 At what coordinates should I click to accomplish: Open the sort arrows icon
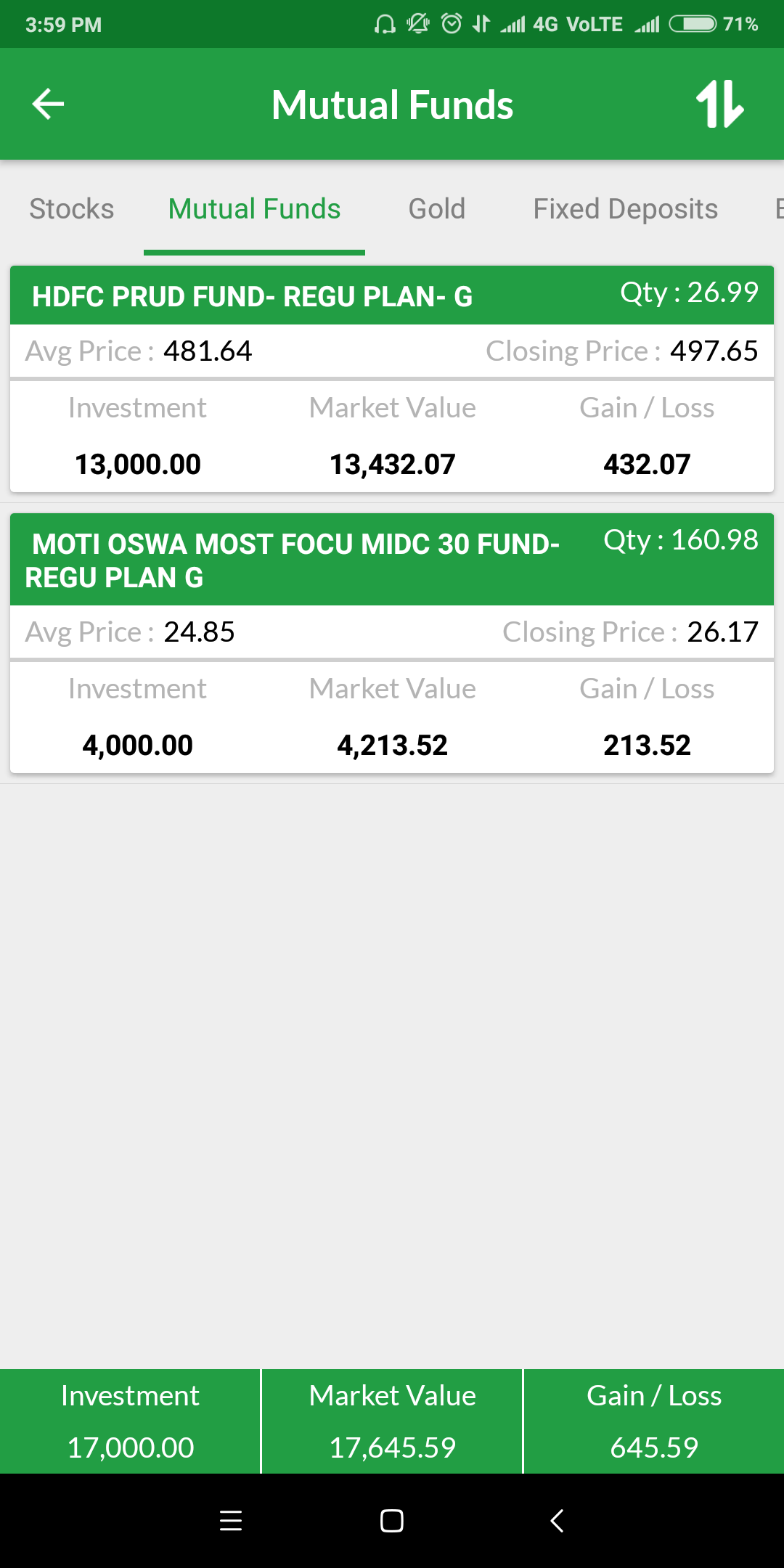click(719, 105)
